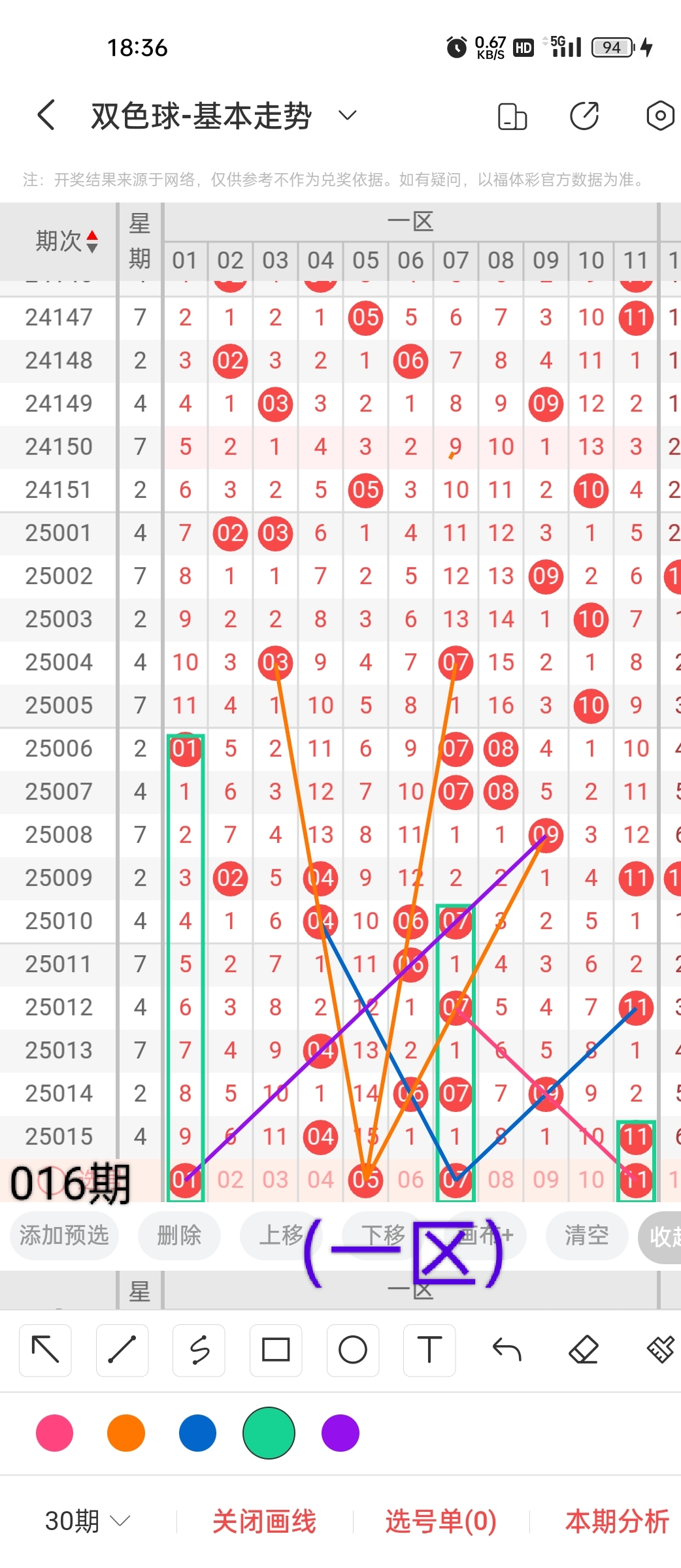Tap the 添加预选 button
This screenshot has height=1568, width=681.
pos(64,1235)
